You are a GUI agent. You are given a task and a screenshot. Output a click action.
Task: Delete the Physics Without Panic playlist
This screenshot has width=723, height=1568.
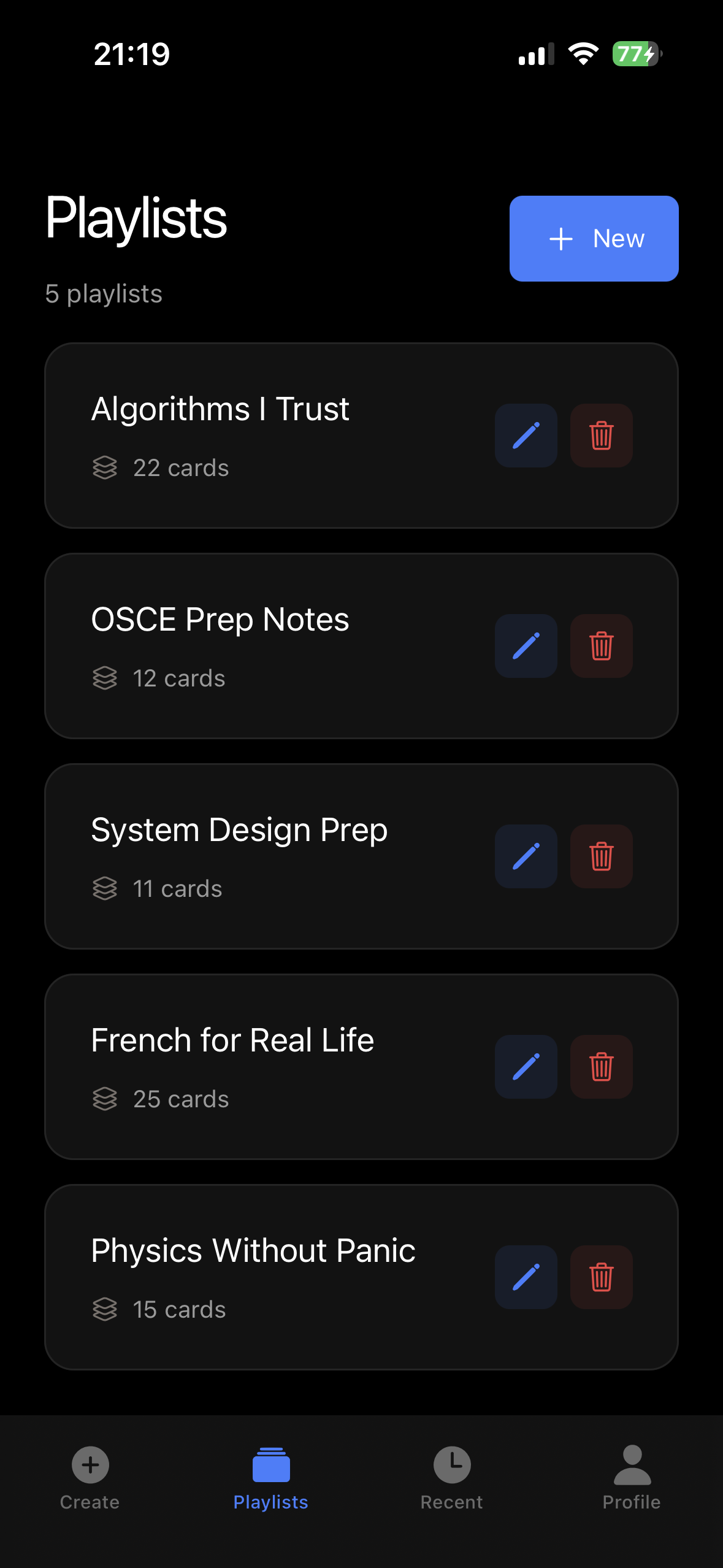pyautogui.click(x=601, y=1277)
